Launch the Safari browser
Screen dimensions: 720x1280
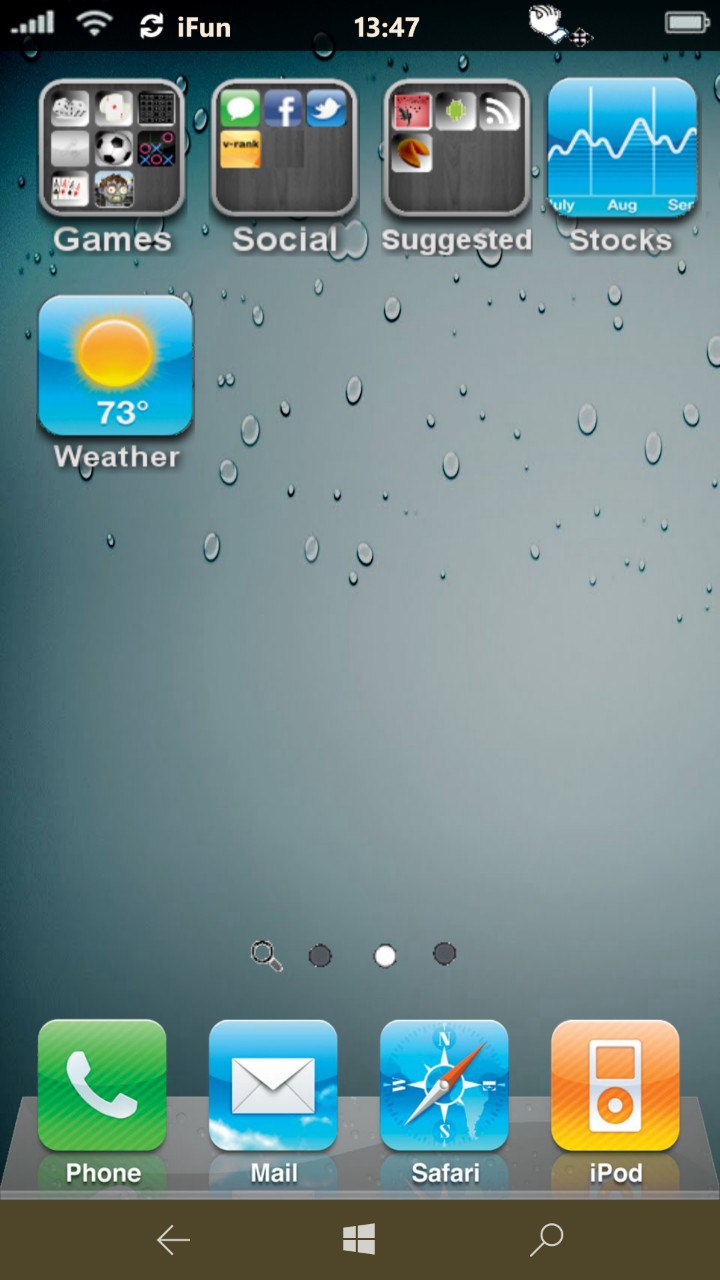pyautogui.click(x=444, y=1086)
